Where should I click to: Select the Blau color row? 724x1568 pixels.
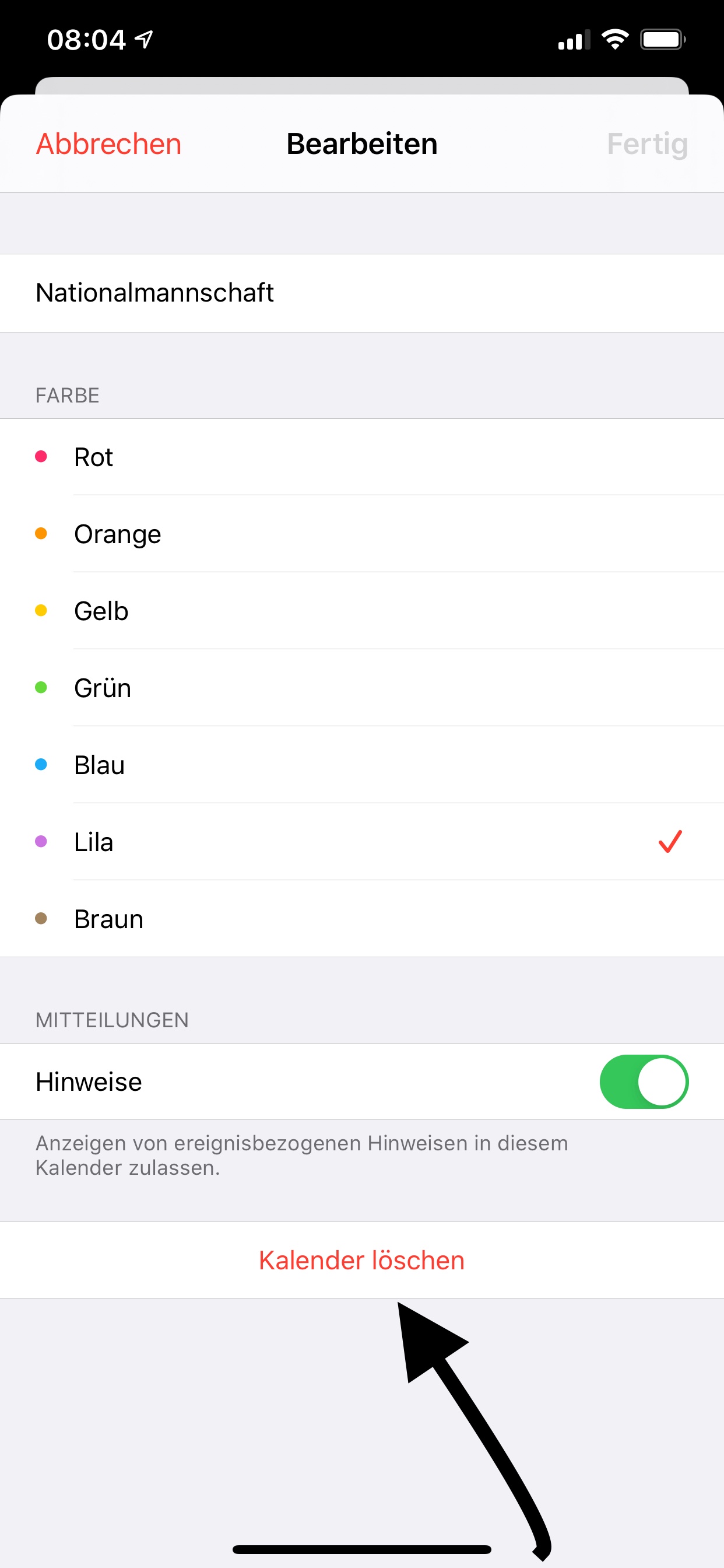[362, 765]
